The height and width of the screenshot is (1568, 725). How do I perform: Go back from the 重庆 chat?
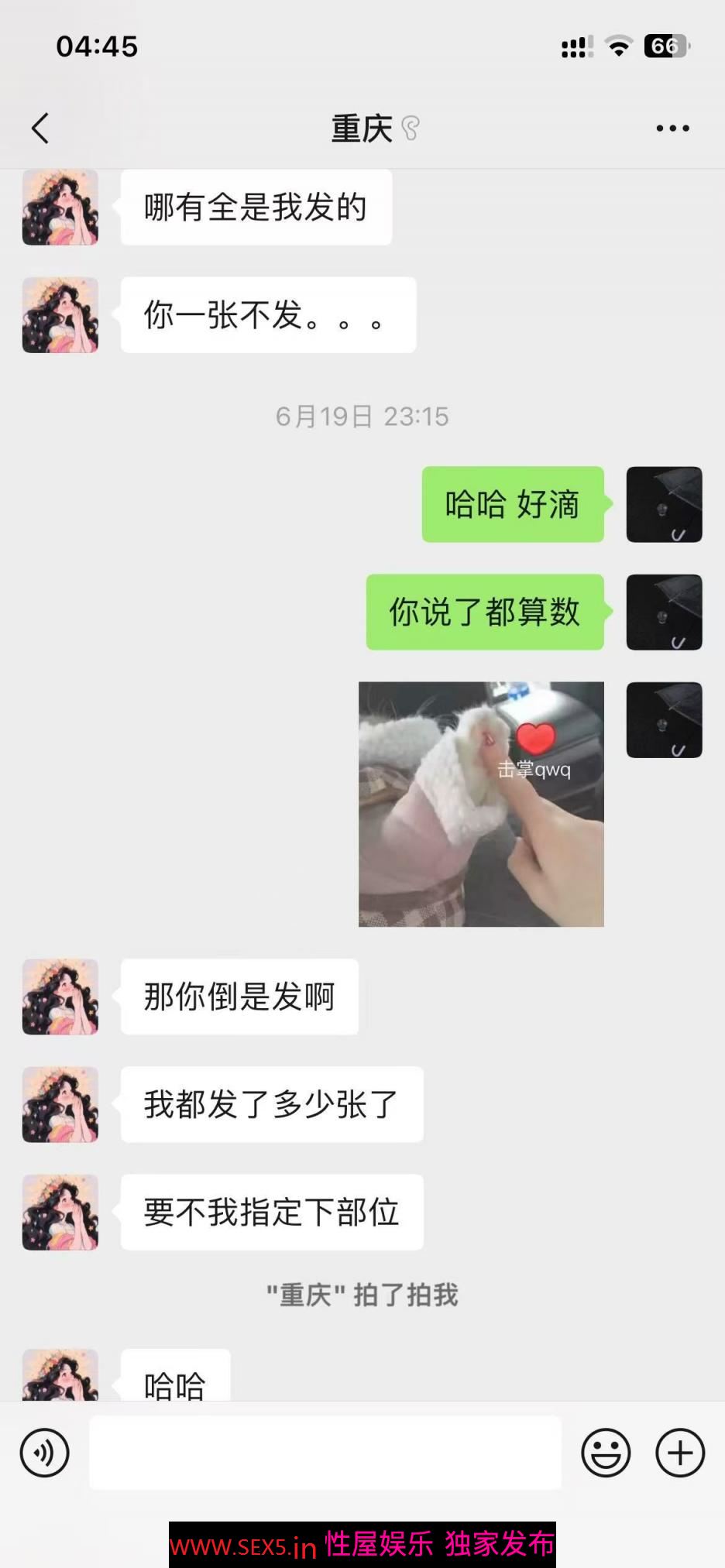pos(40,129)
